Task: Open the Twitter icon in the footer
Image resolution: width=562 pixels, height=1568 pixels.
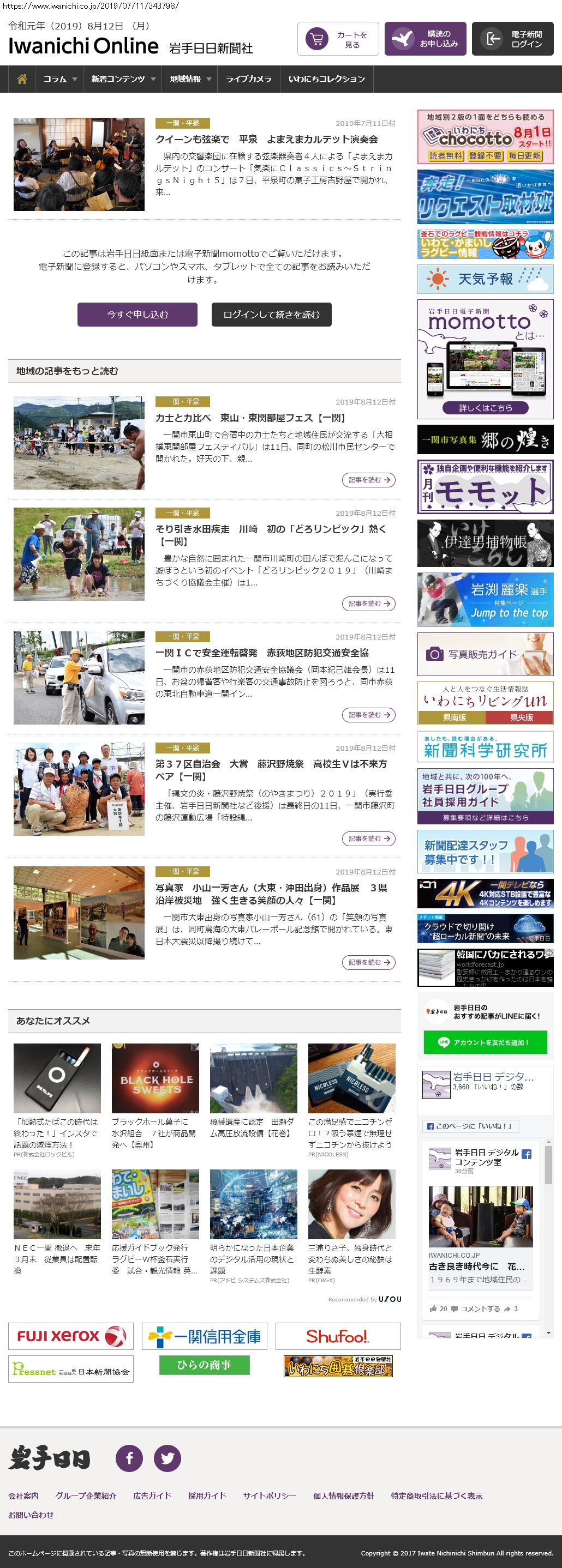Action: (x=168, y=1458)
